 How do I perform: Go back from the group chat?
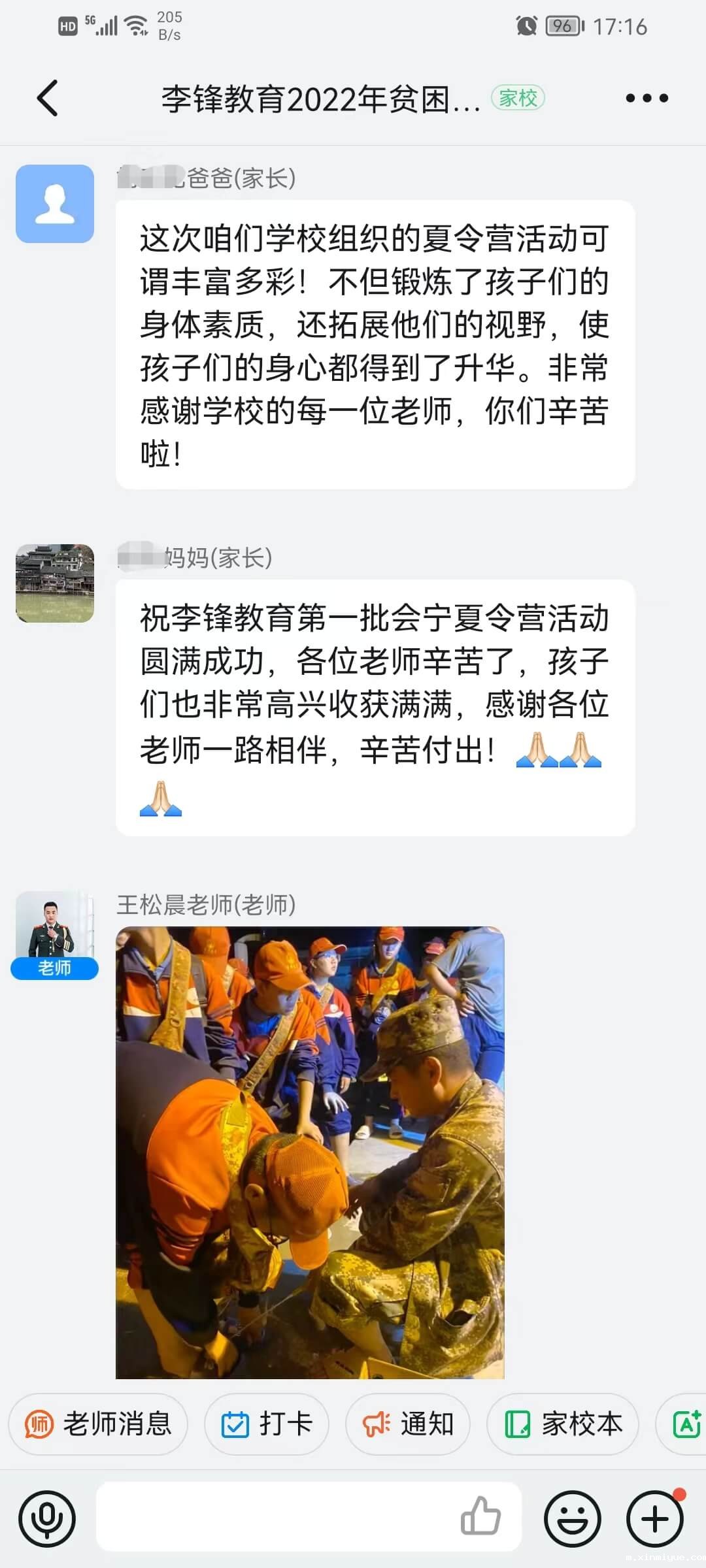click(48, 98)
